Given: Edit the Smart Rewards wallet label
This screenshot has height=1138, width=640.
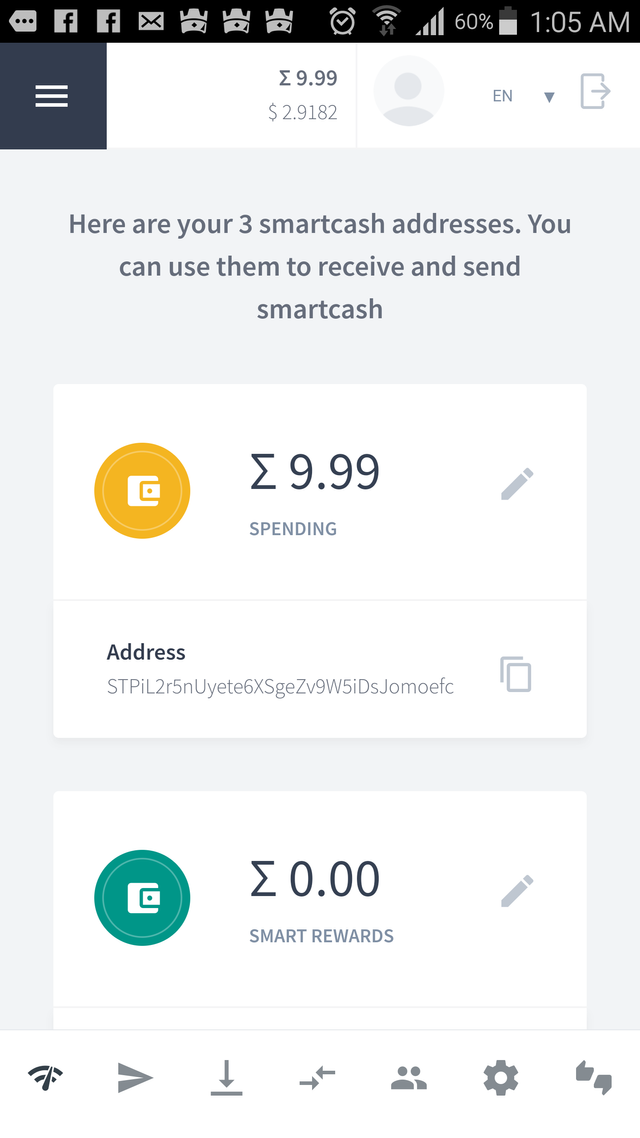Looking at the screenshot, I should pos(517,890).
